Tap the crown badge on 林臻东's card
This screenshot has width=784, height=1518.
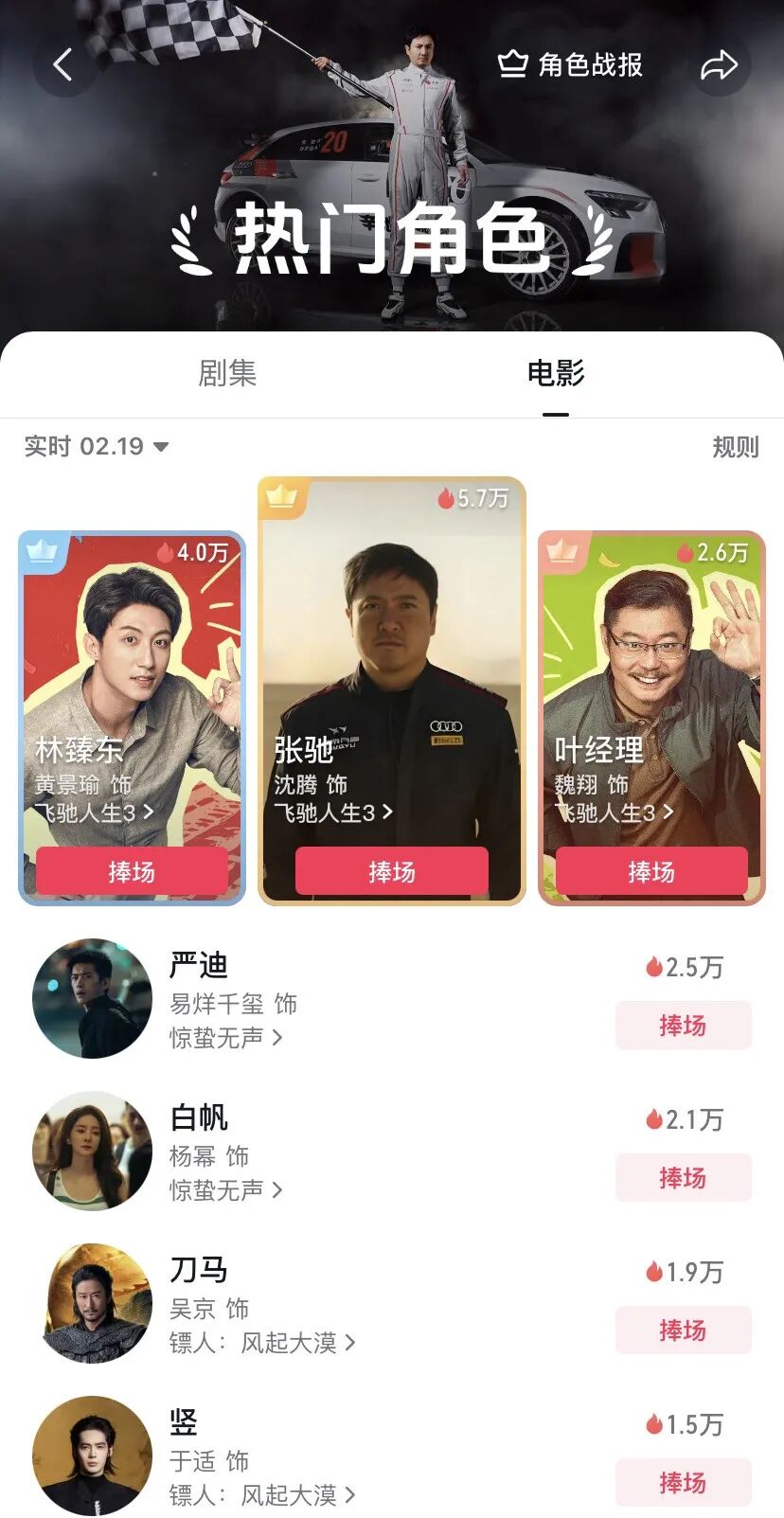(40, 550)
